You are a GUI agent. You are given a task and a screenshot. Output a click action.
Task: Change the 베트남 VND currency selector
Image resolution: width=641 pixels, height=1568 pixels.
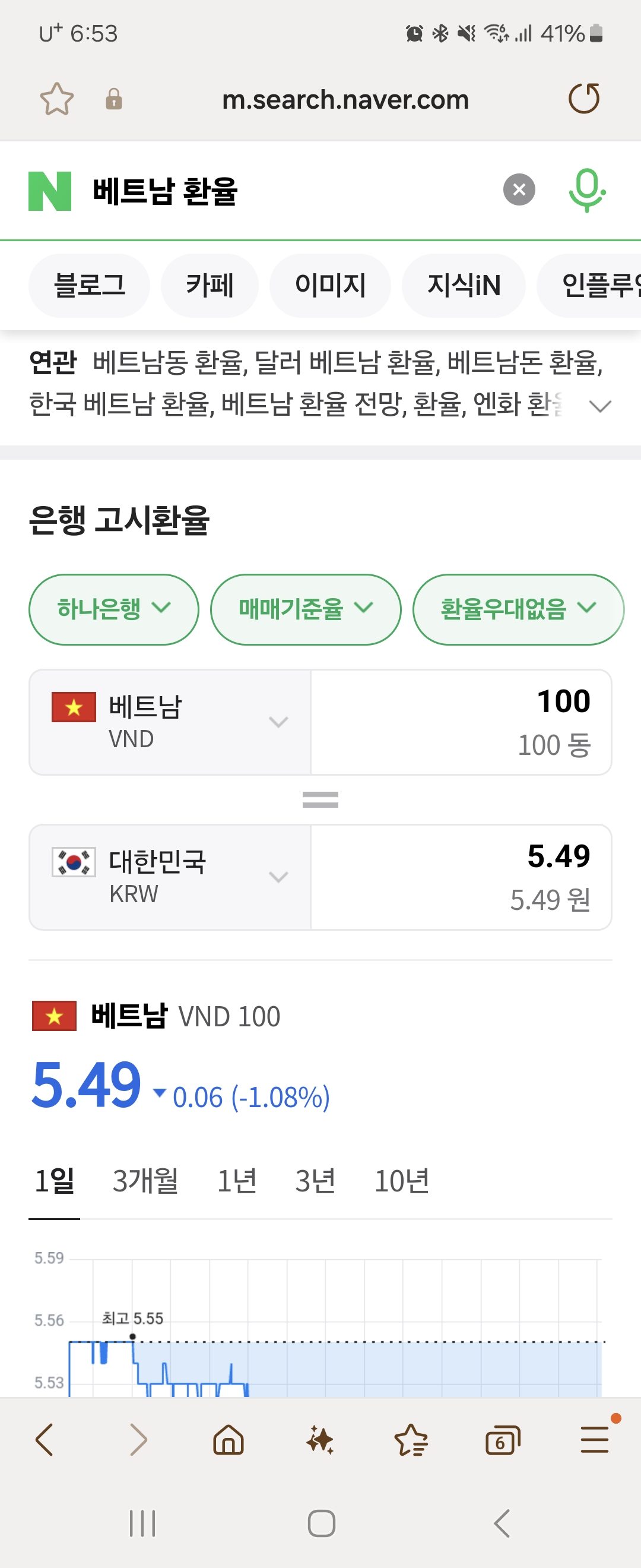[170, 722]
